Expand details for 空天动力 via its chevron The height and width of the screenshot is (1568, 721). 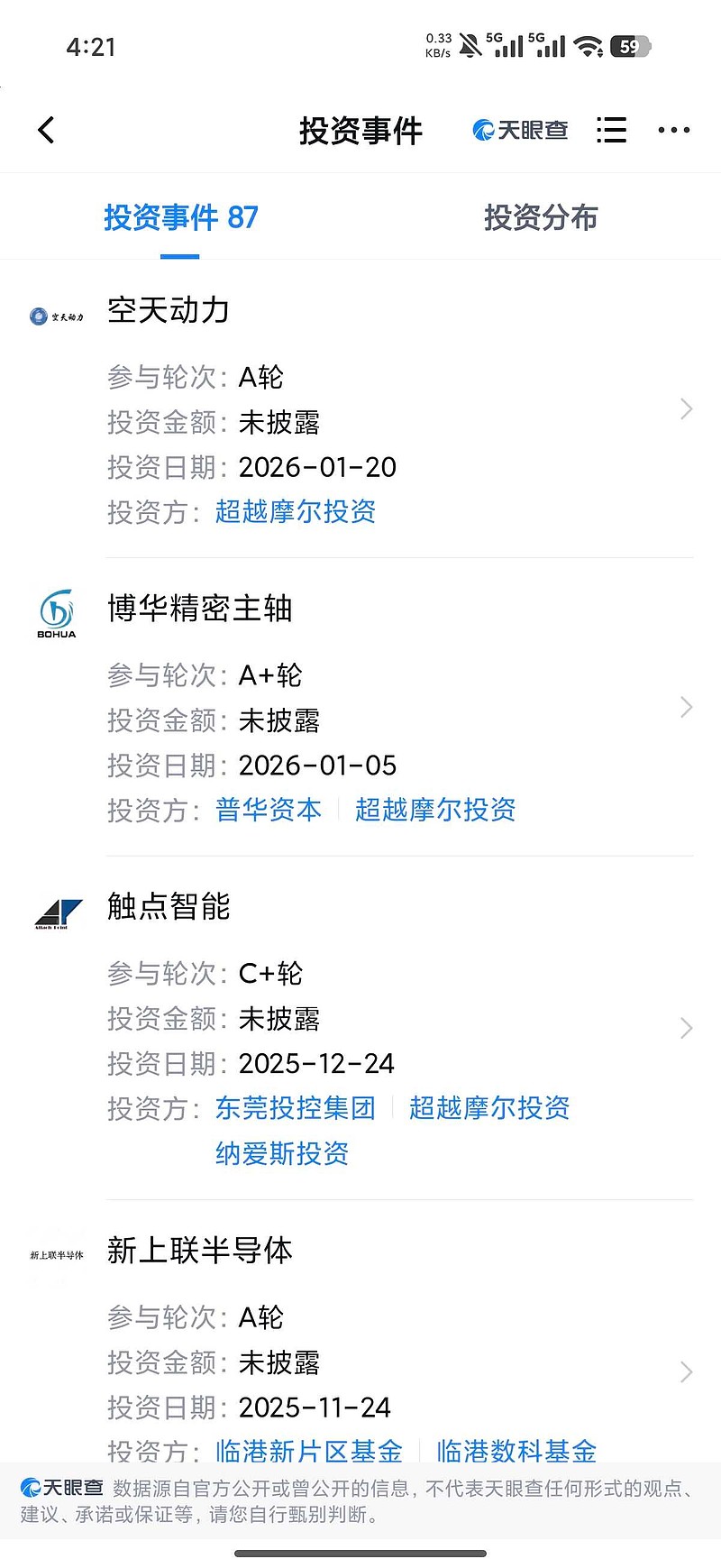coord(687,408)
